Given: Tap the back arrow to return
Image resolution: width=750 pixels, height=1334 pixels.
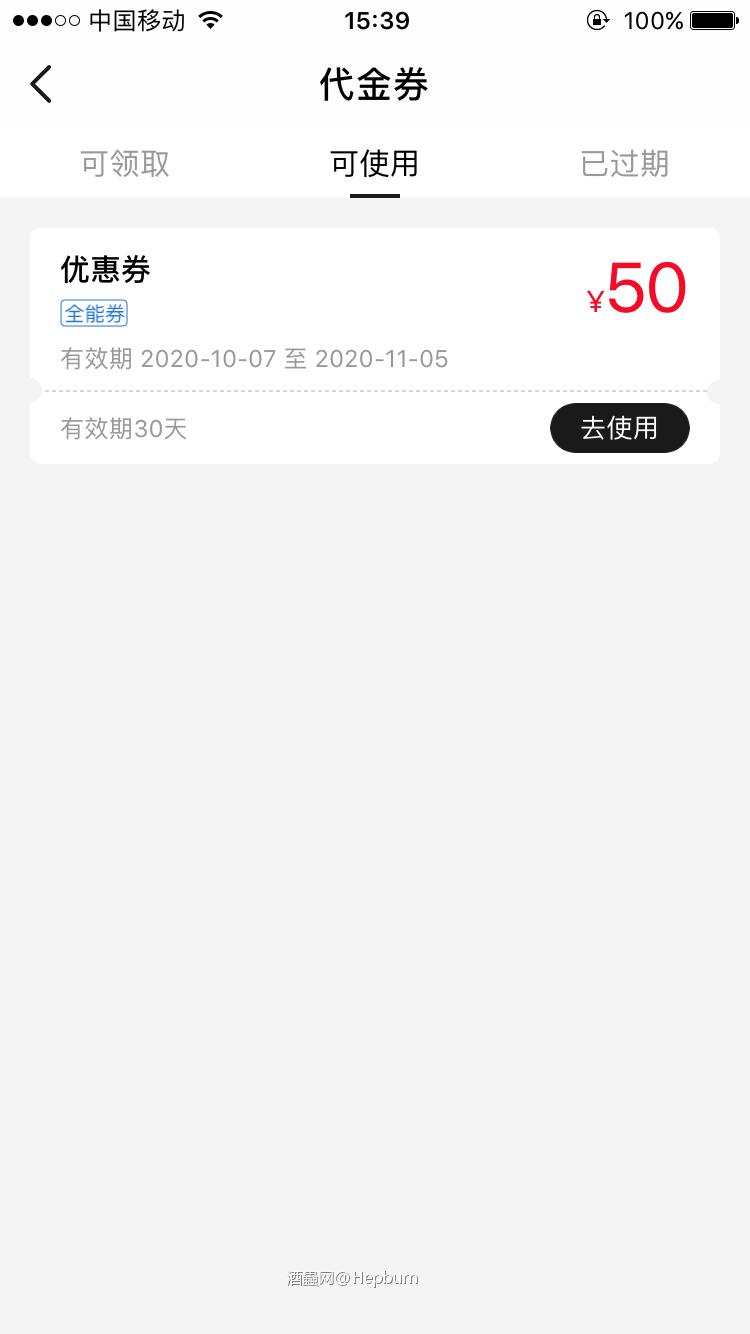Looking at the screenshot, I should tap(40, 84).
